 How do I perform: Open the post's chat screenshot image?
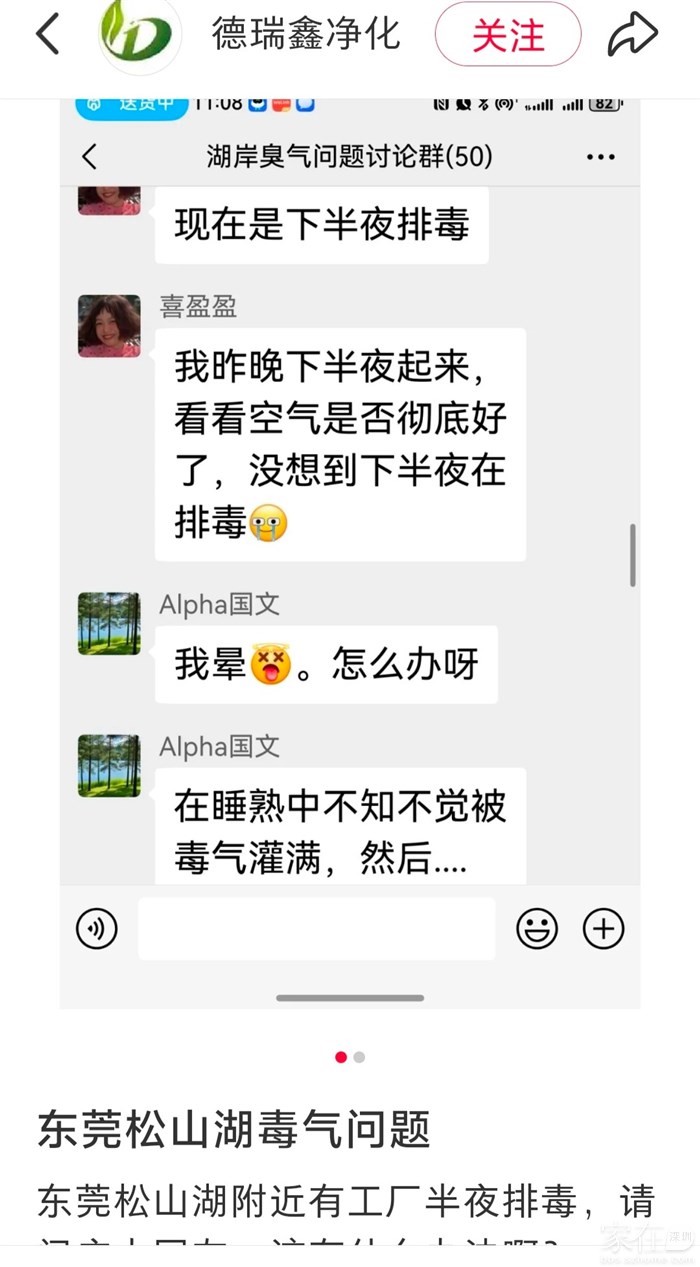point(350,550)
